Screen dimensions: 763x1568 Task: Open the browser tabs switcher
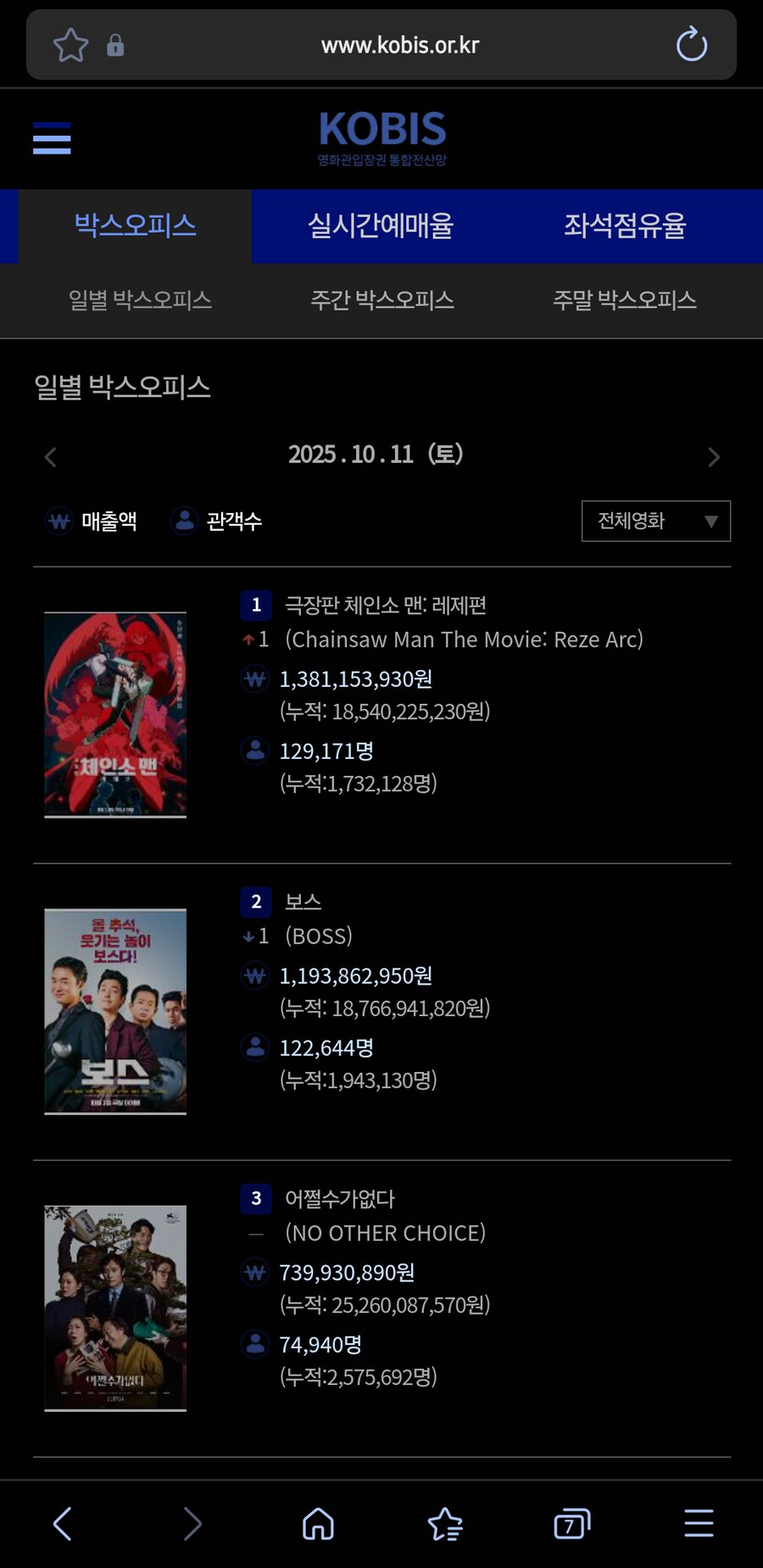(x=571, y=1524)
